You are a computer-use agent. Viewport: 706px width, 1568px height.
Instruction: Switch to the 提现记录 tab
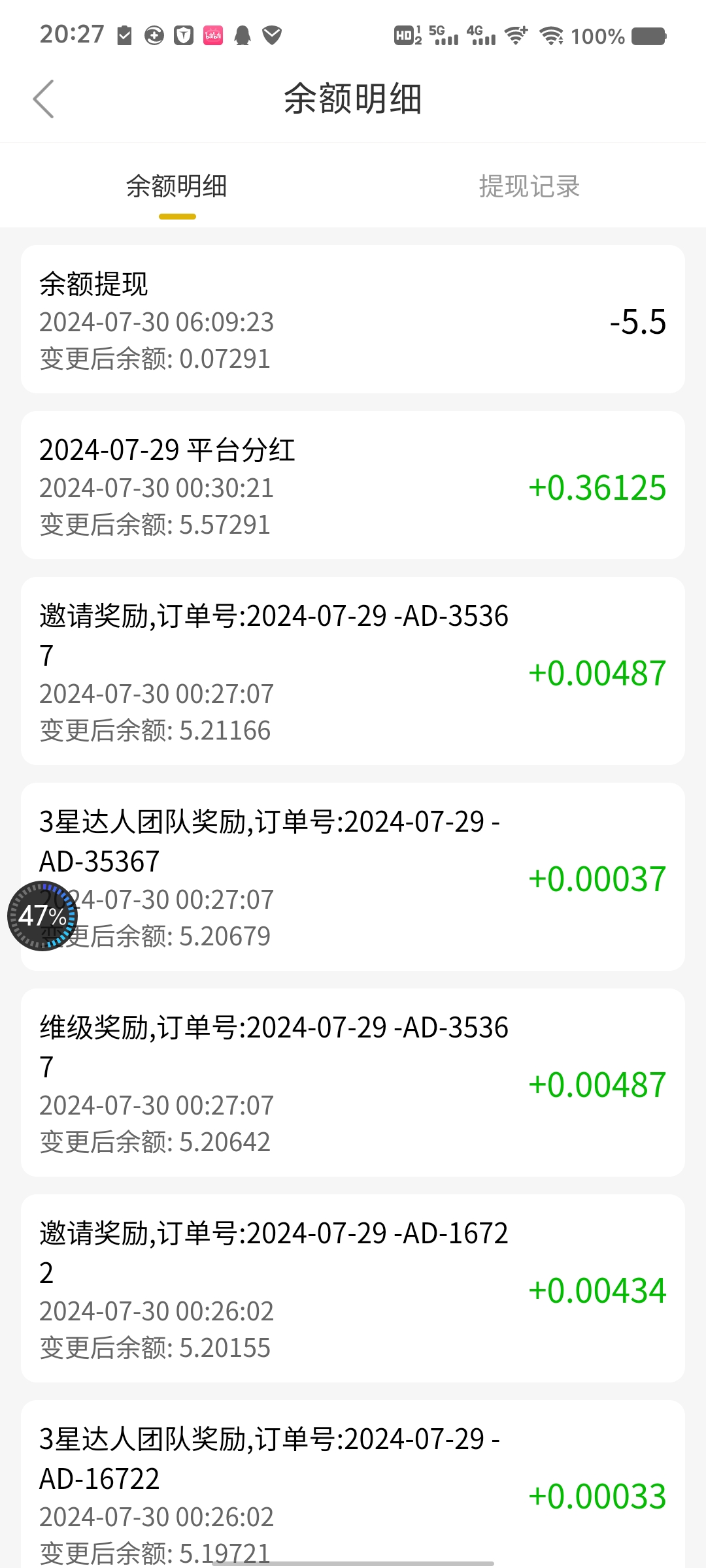(x=529, y=186)
